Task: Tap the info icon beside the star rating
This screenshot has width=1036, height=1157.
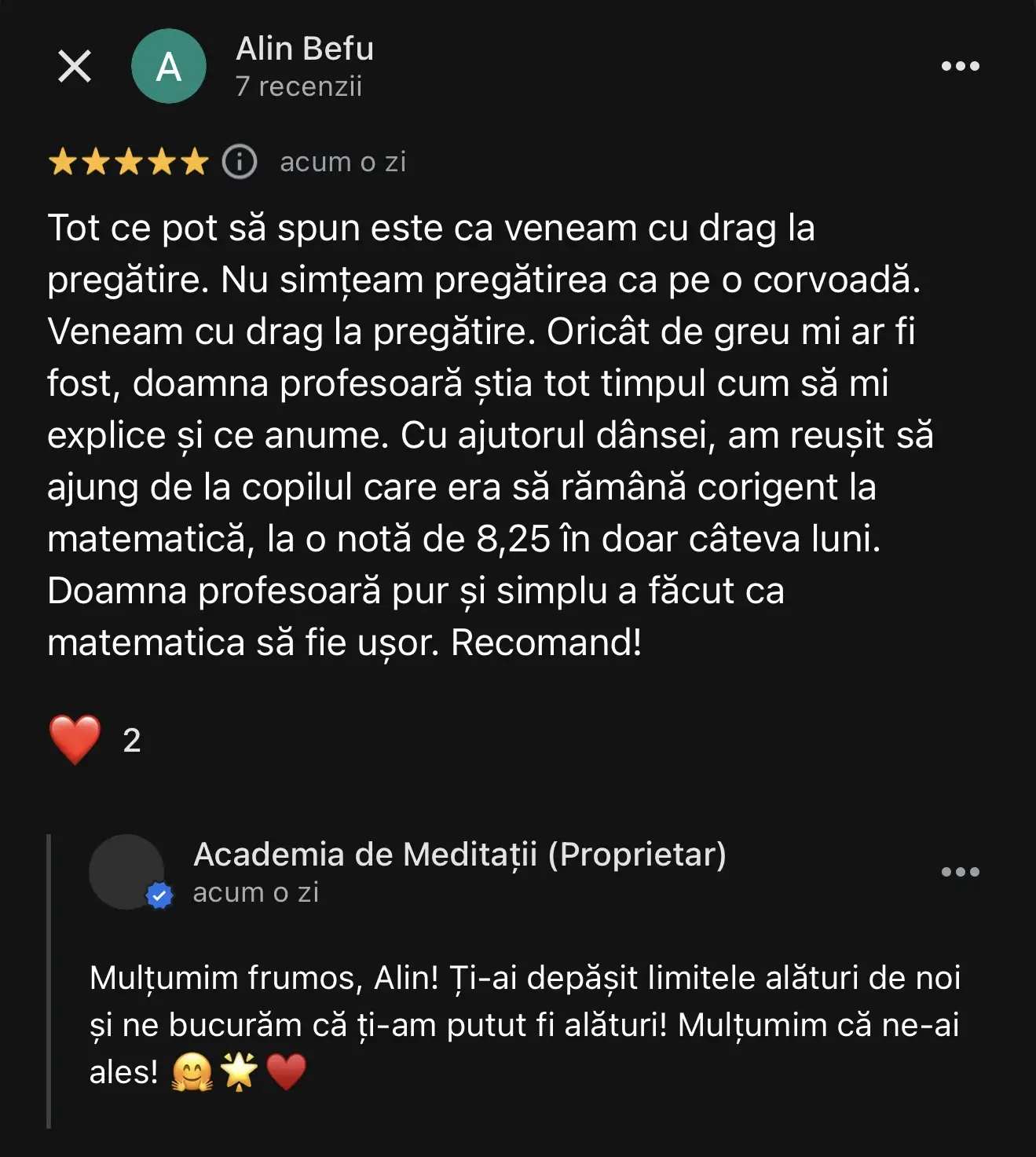Action: pyautogui.click(x=240, y=162)
